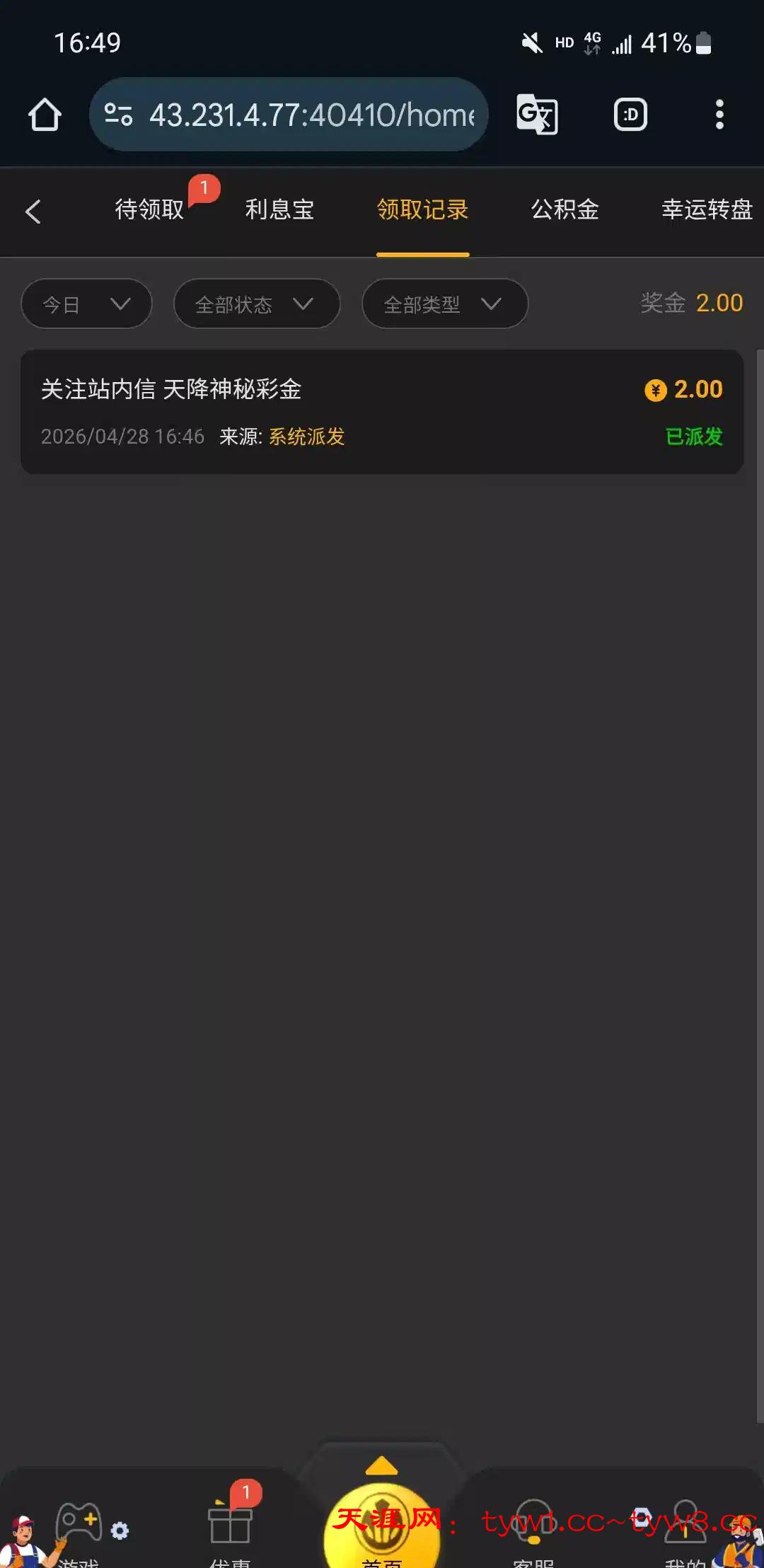The width and height of the screenshot is (764, 1568).
Task: Open the 全部状态 status dropdown
Action: [256, 304]
